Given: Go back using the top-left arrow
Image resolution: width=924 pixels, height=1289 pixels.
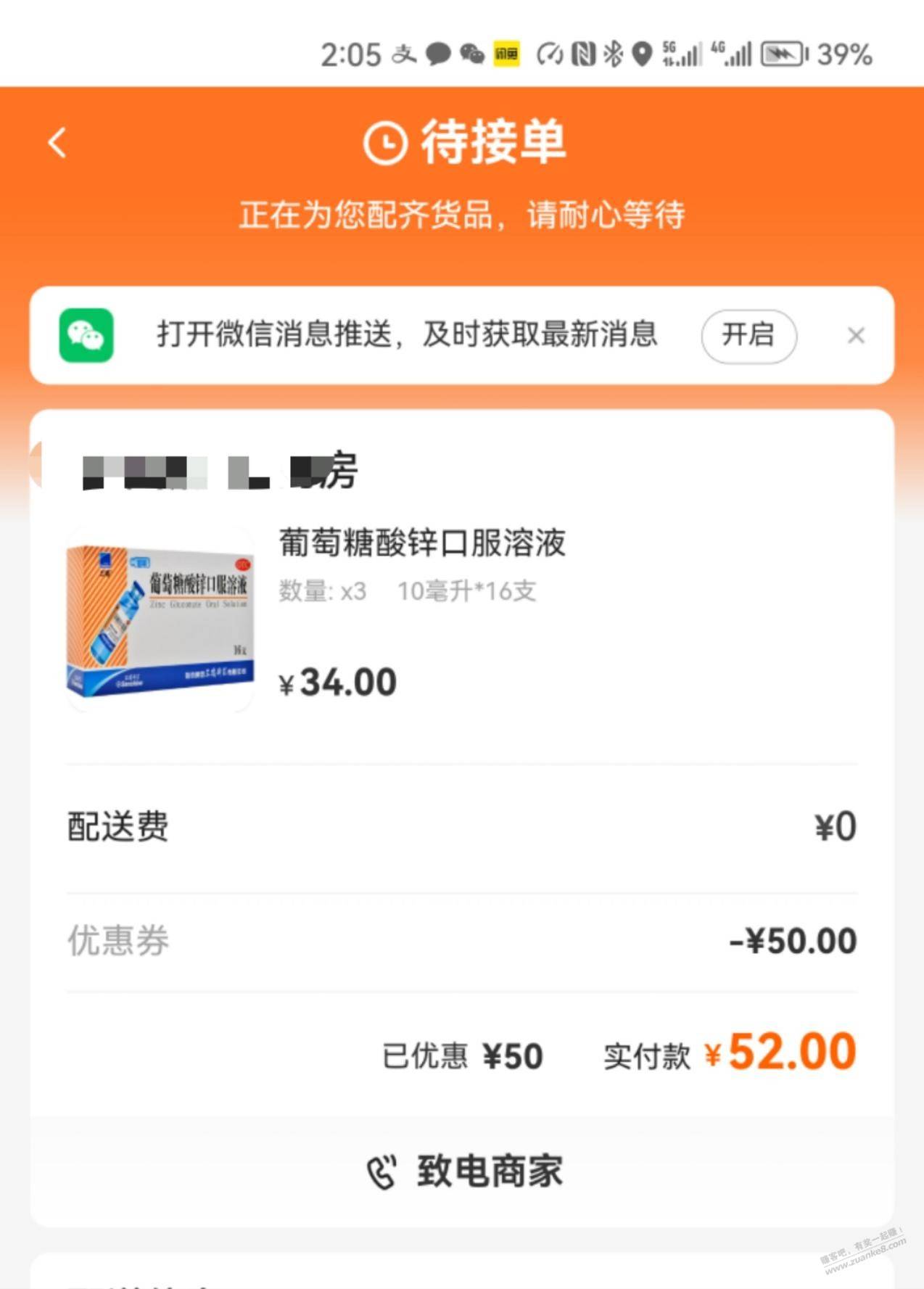Looking at the screenshot, I should click(x=57, y=143).
